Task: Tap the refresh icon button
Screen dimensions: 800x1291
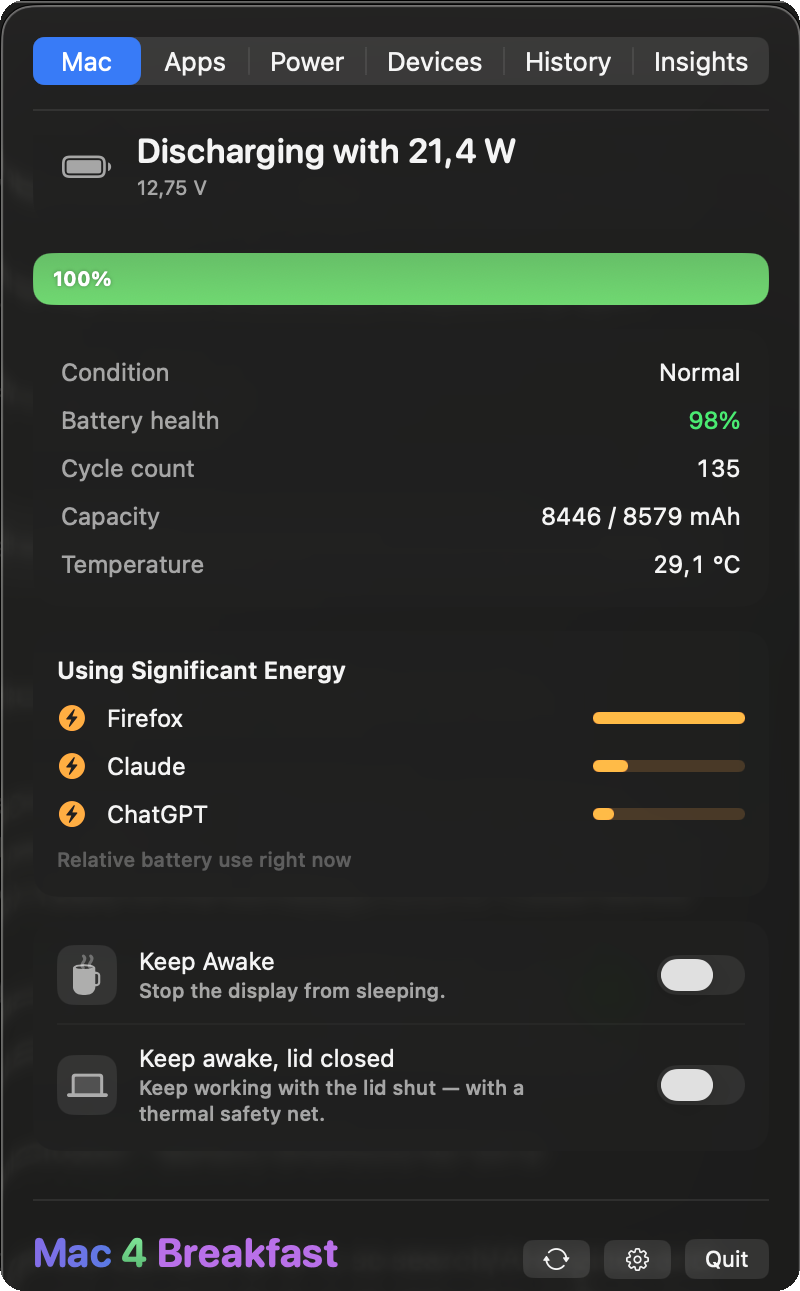Action: point(556,1259)
